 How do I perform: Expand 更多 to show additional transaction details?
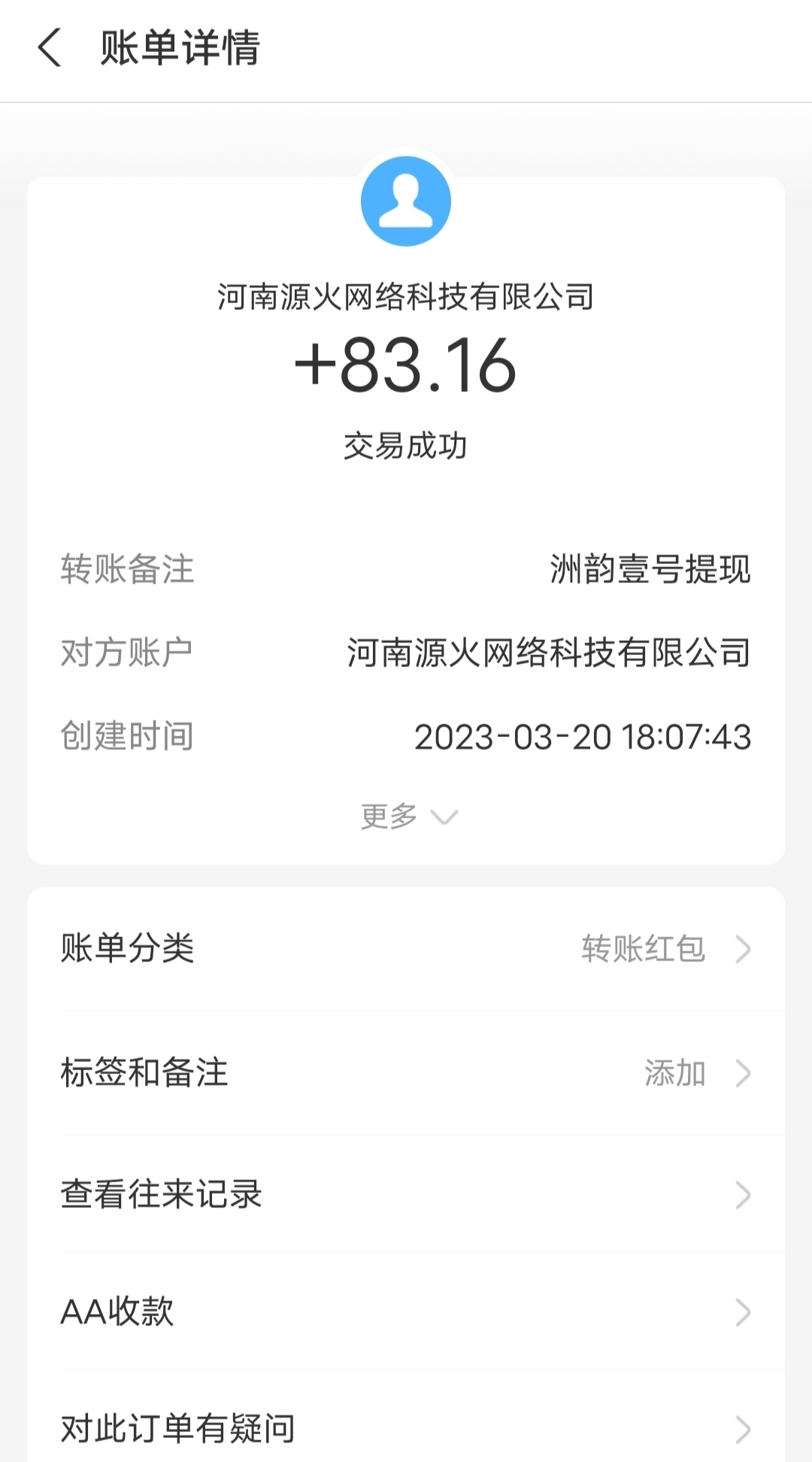(x=406, y=816)
